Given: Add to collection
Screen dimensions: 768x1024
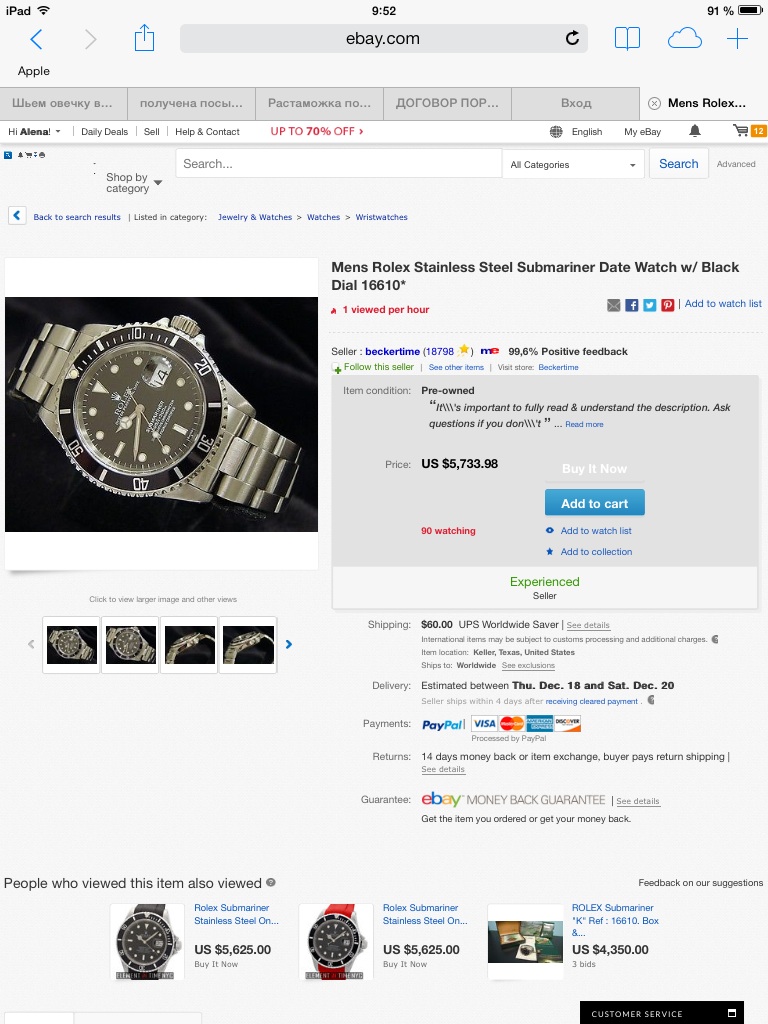Looking at the screenshot, I should (x=595, y=552).
